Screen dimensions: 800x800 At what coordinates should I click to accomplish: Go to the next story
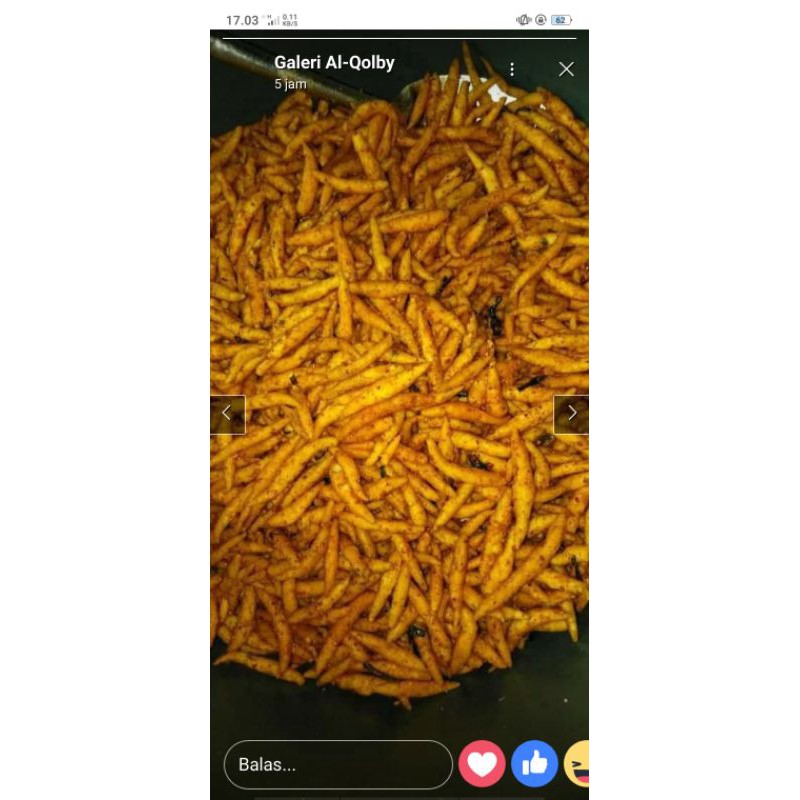coord(571,413)
